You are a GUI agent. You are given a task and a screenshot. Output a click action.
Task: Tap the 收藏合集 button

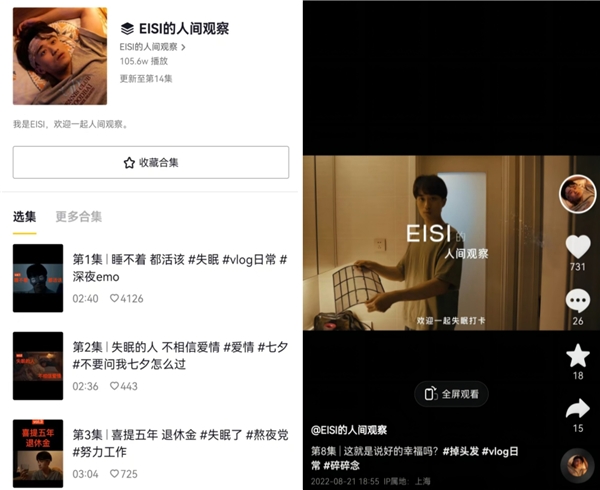(151, 162)
